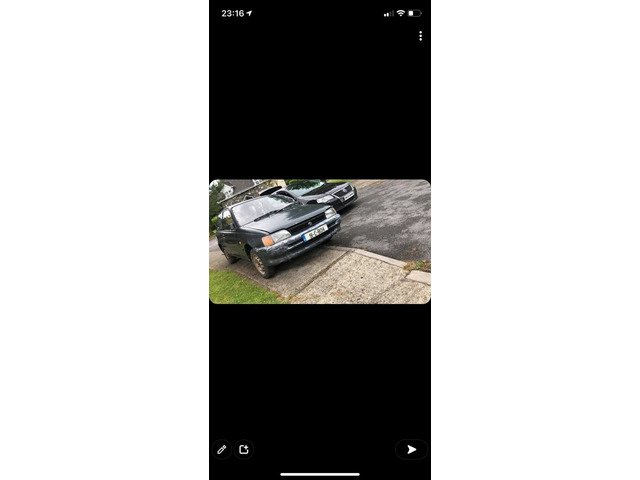The height and width of the screenshot is (480, 640).
Task: Tap the car photo preview
Action: tap(320, 241)
